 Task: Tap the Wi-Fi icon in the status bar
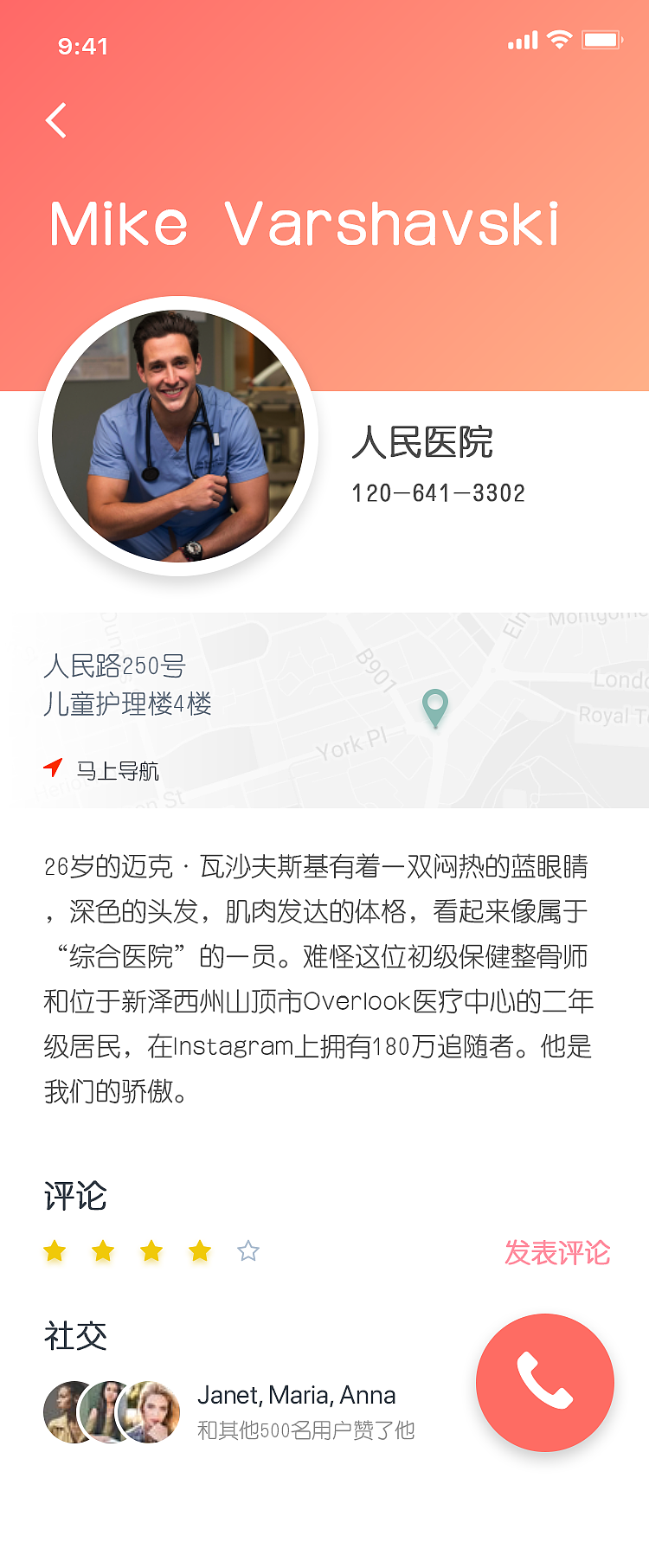pos(560,38)
